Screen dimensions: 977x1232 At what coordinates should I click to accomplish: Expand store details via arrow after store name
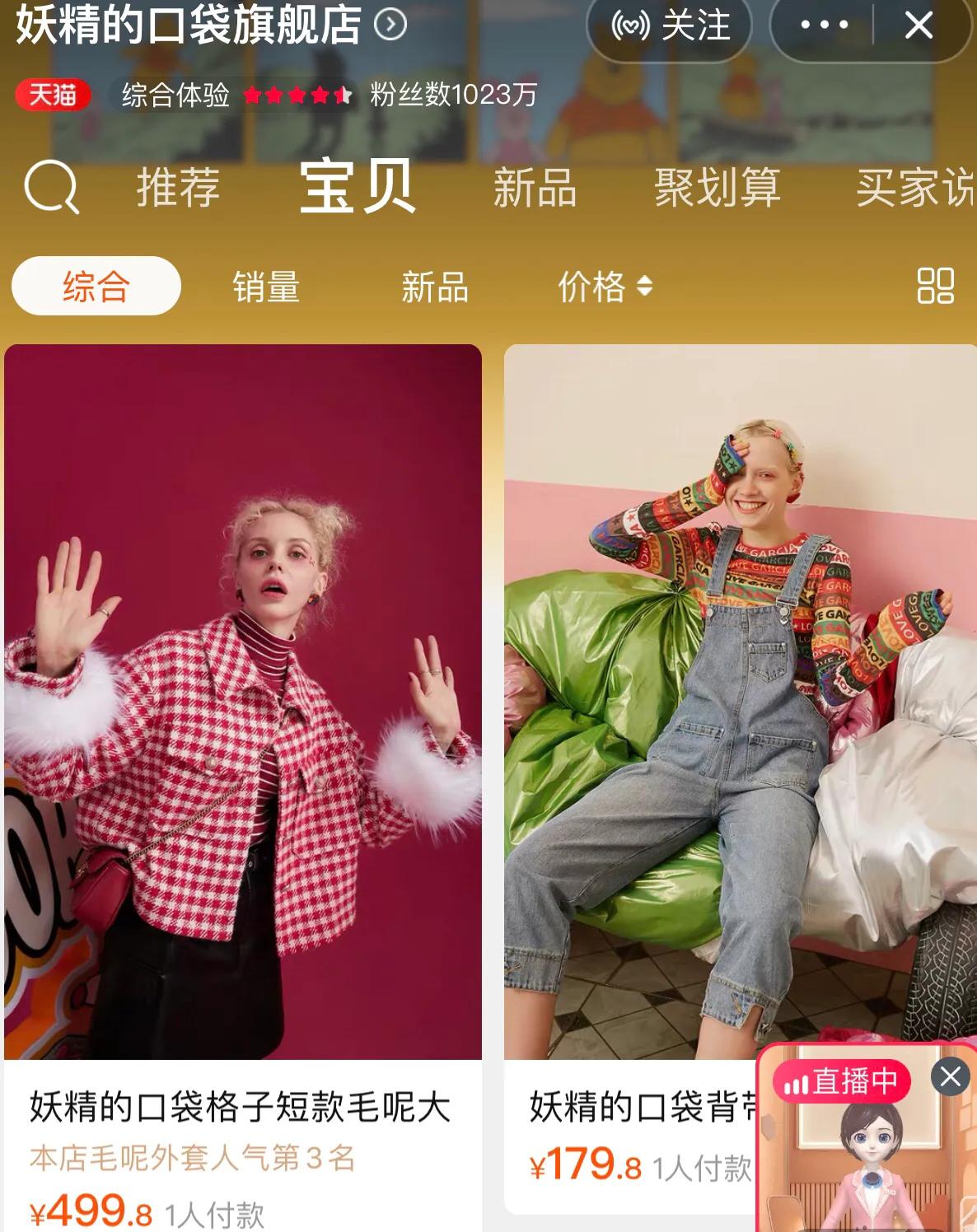[x=391, y=25]
